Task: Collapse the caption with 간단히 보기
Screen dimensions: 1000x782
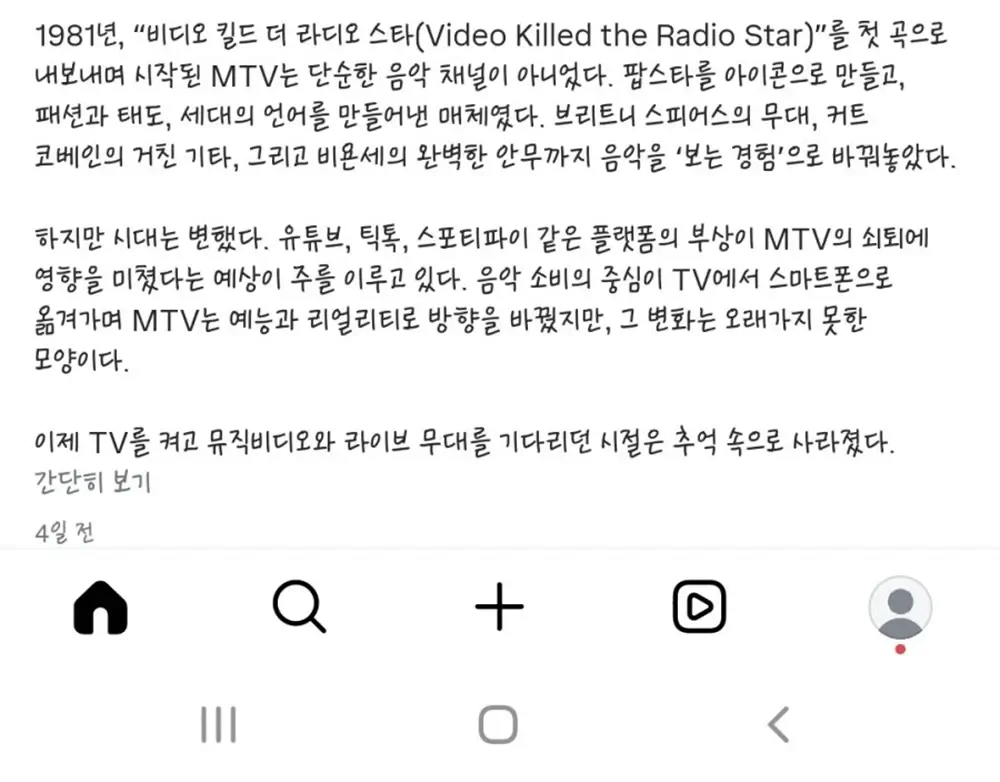Action: coord(92,483)
